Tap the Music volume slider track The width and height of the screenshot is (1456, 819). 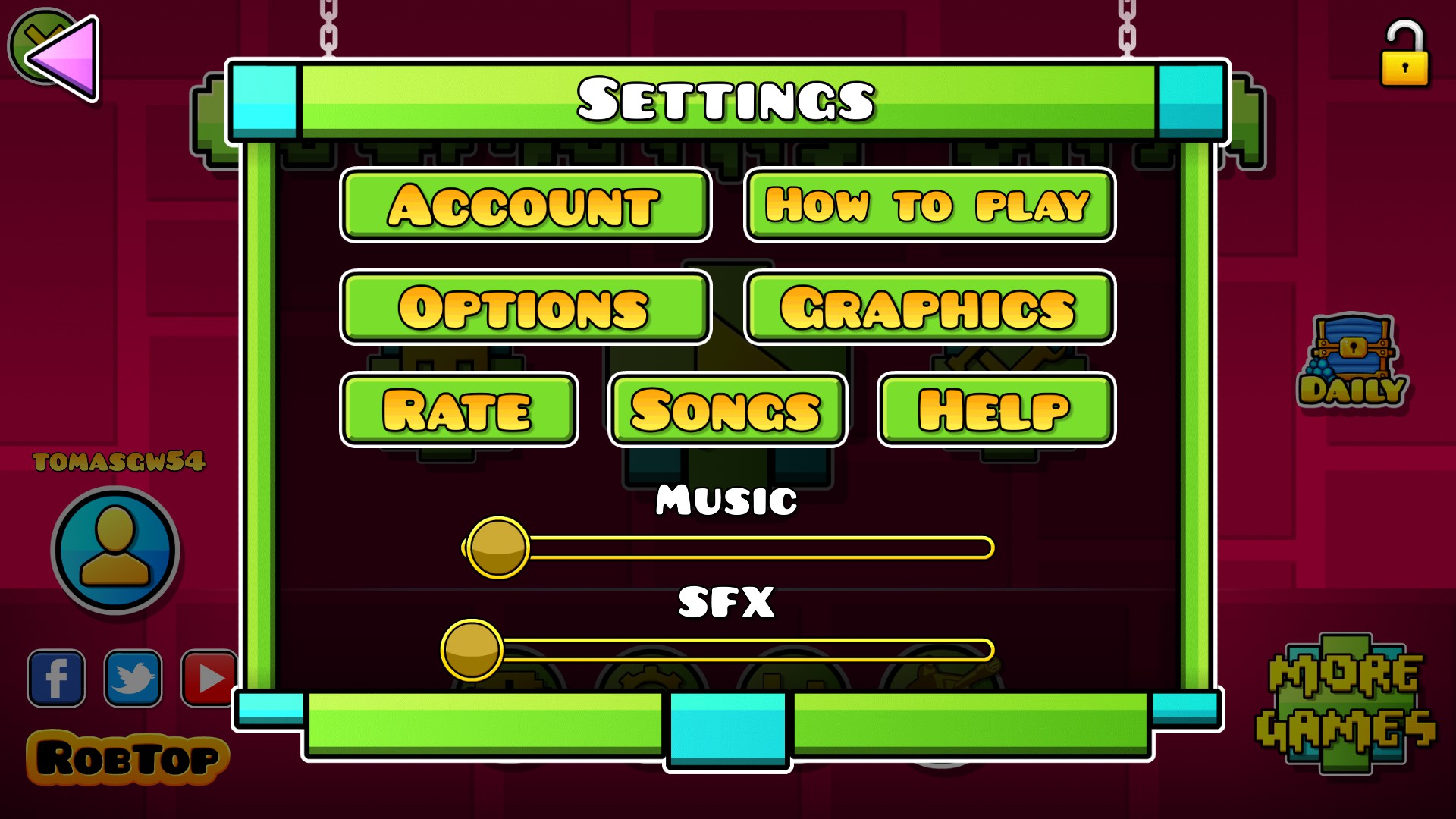click(x=758, y=548)
